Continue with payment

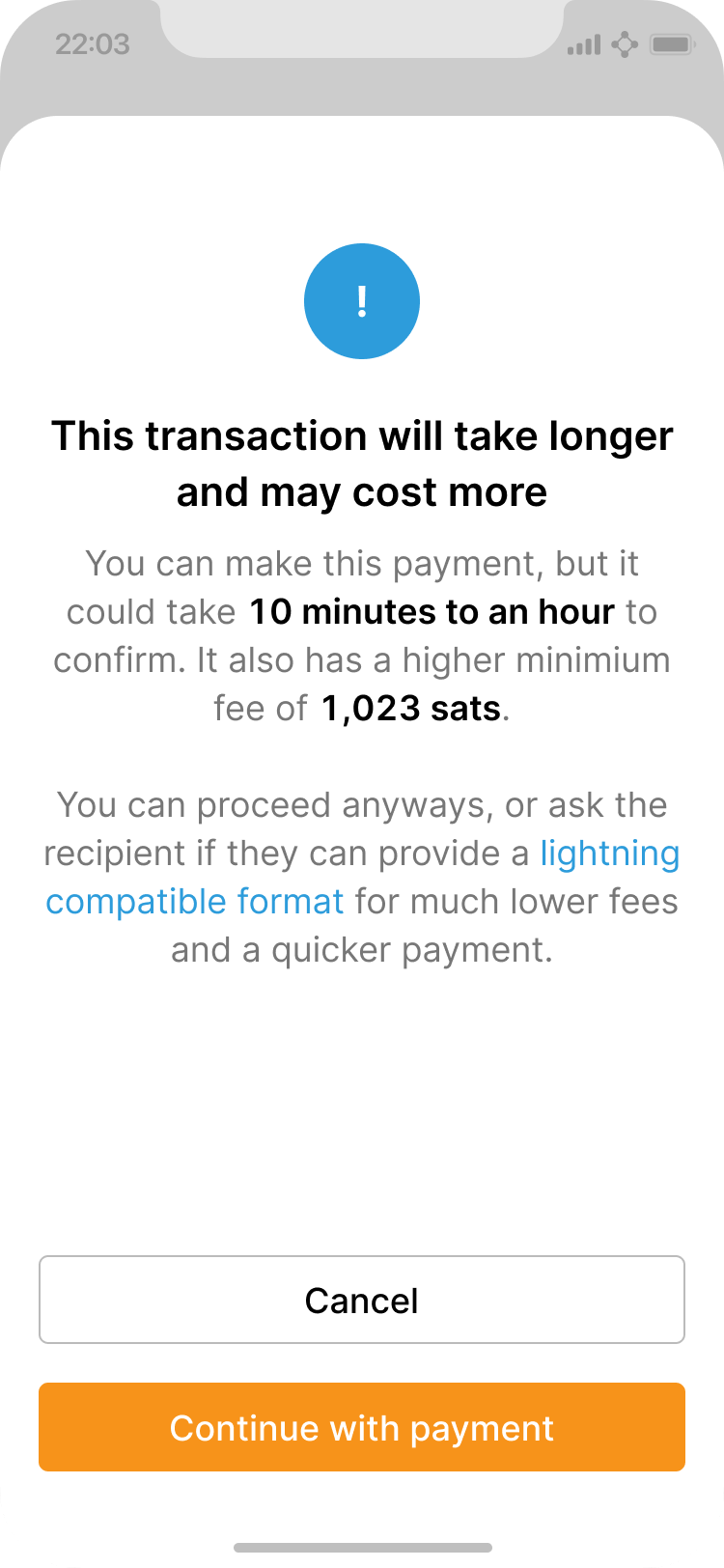tap(362, 1427)
